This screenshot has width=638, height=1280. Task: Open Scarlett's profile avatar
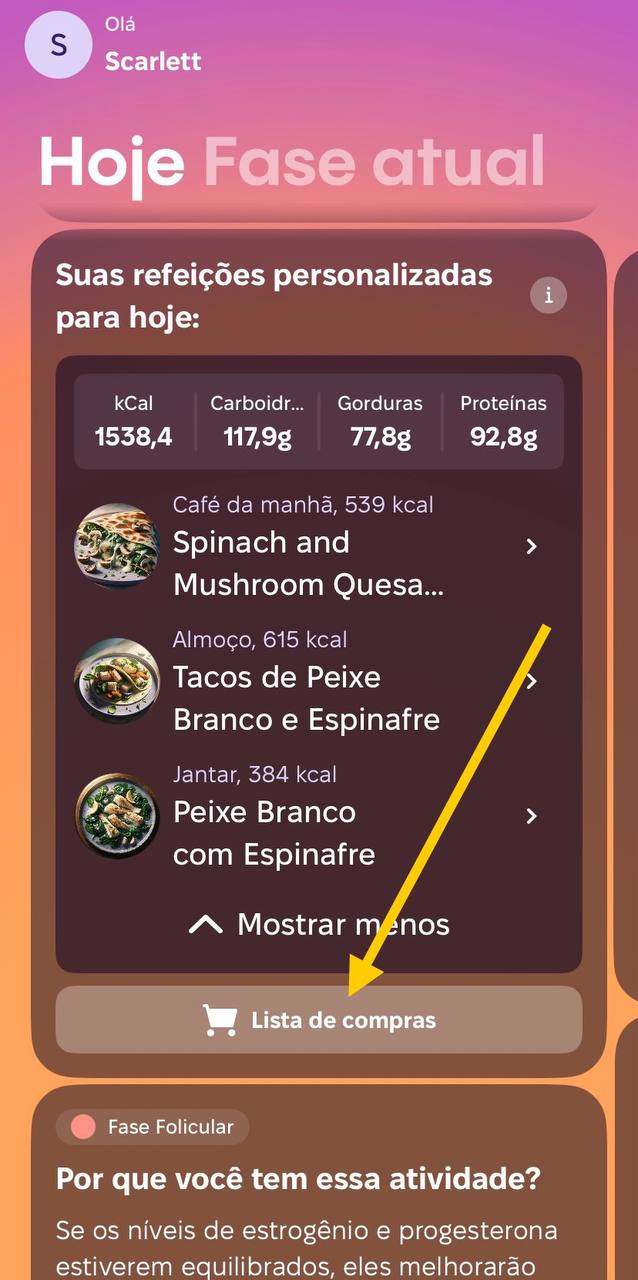pos(58,45)
